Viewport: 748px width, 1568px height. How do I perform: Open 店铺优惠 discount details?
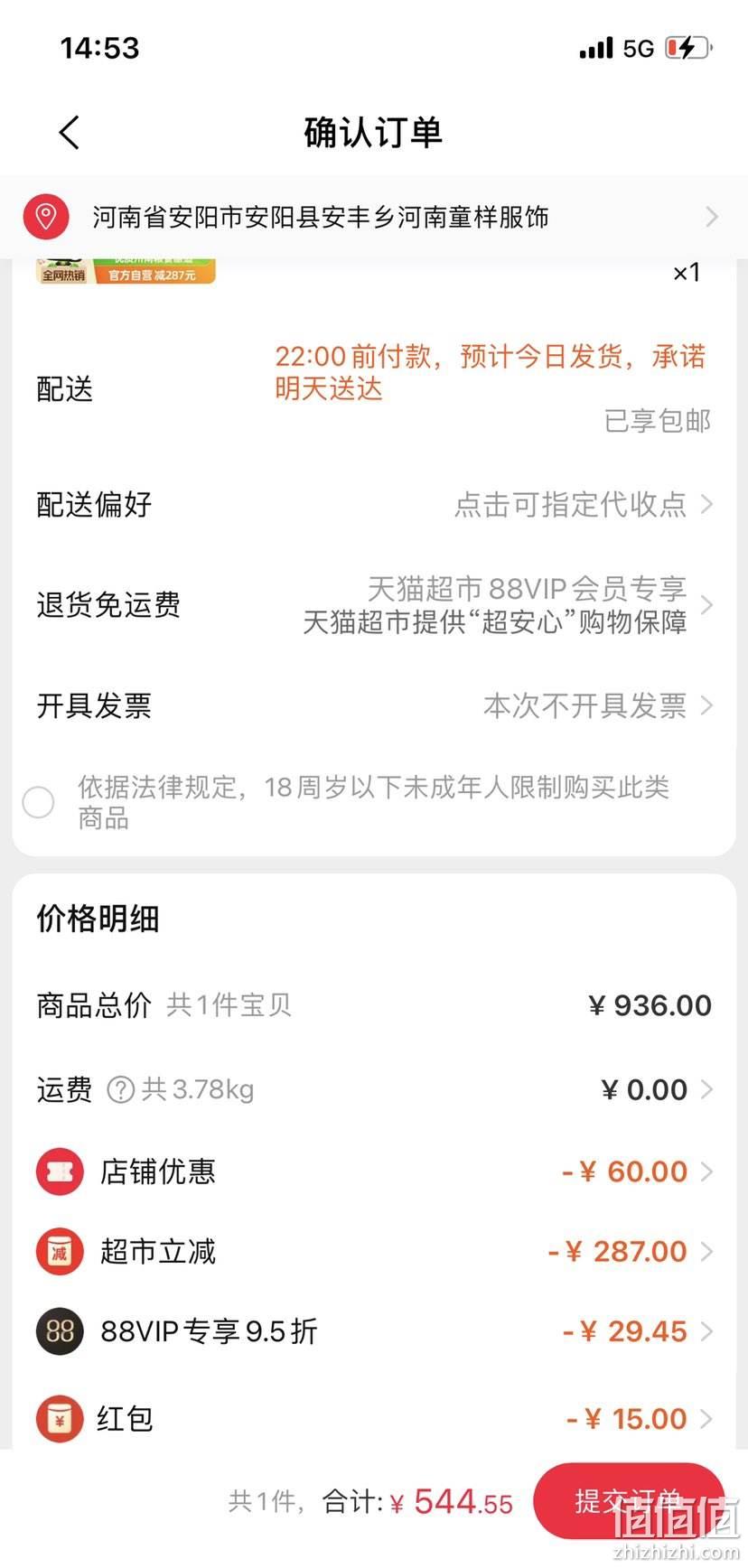coord(374,1171)
